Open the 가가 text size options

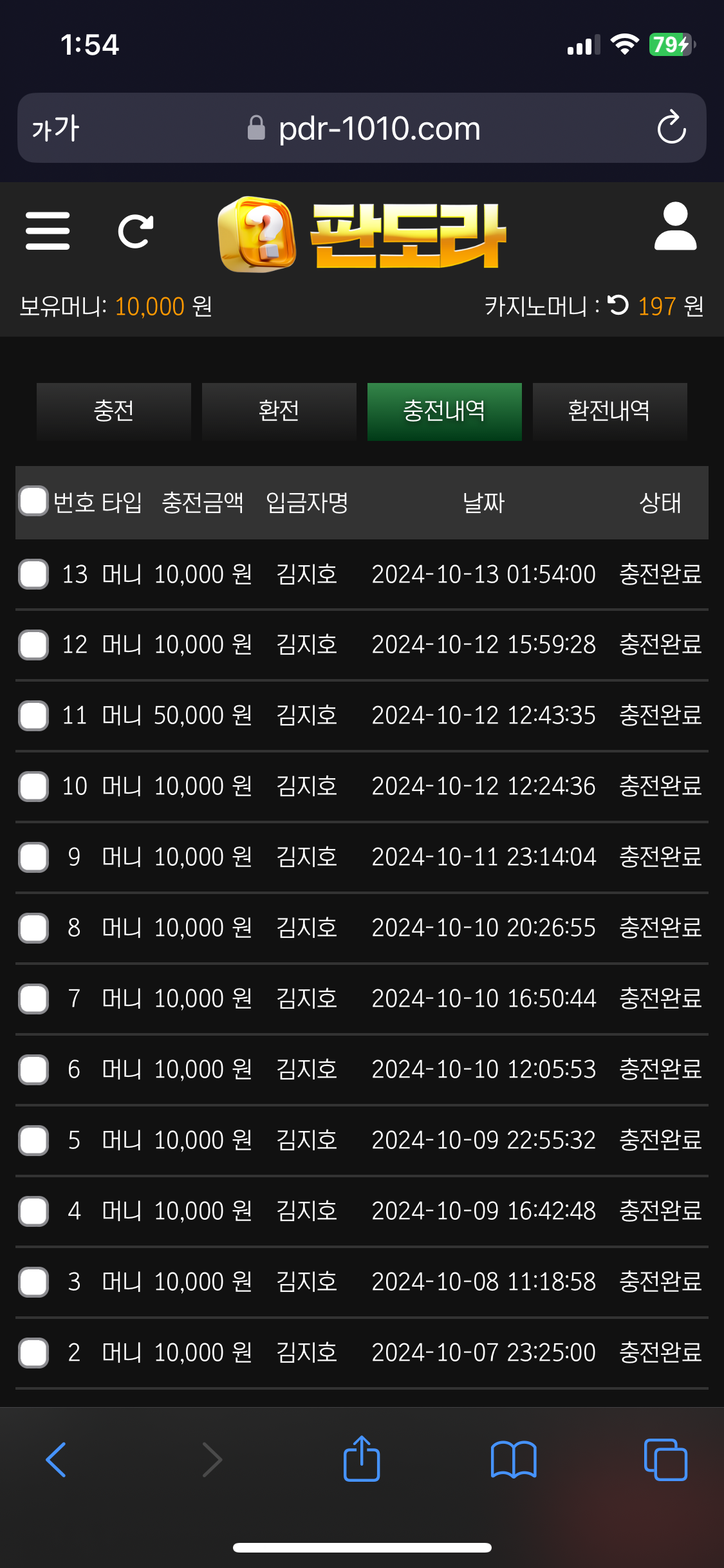point(55,128)
